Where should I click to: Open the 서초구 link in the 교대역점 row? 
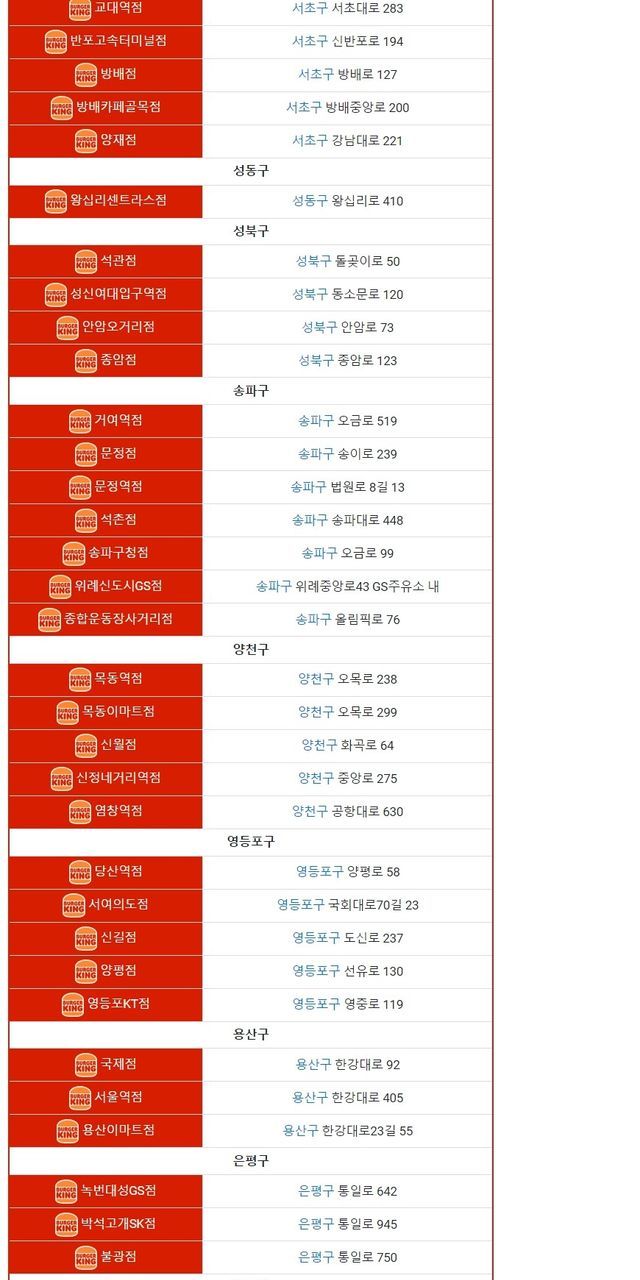coord(310,8)
